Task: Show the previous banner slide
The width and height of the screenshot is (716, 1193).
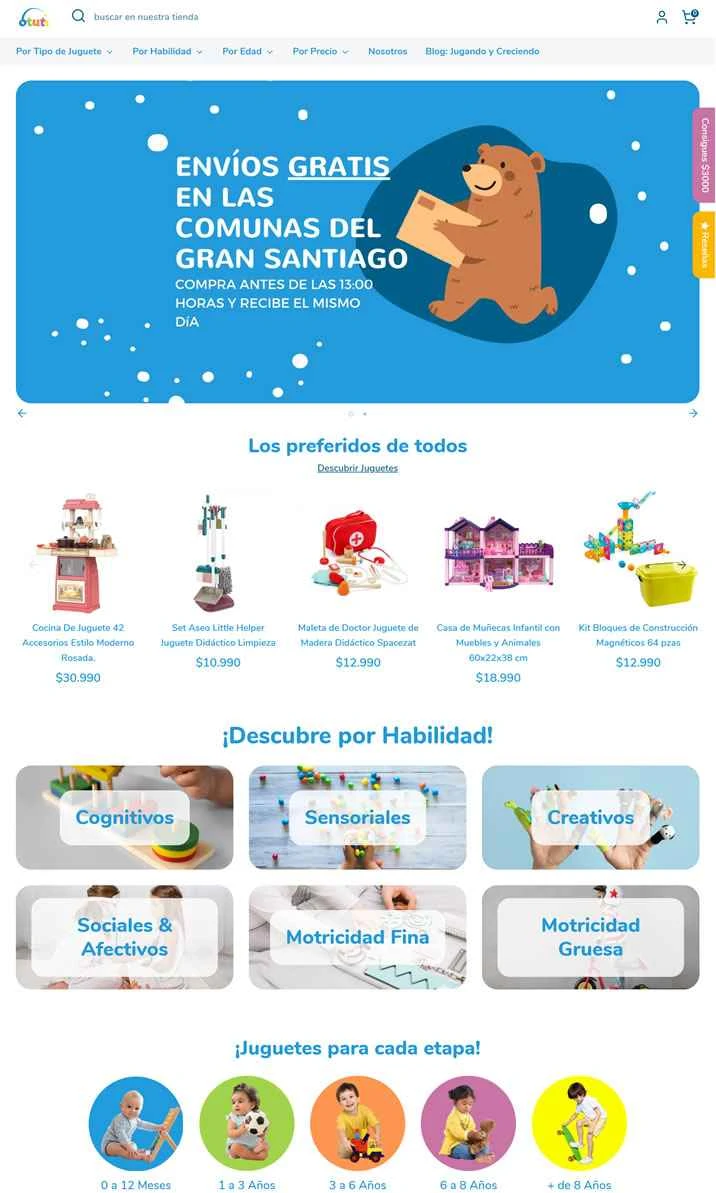Action: [22, 413]
